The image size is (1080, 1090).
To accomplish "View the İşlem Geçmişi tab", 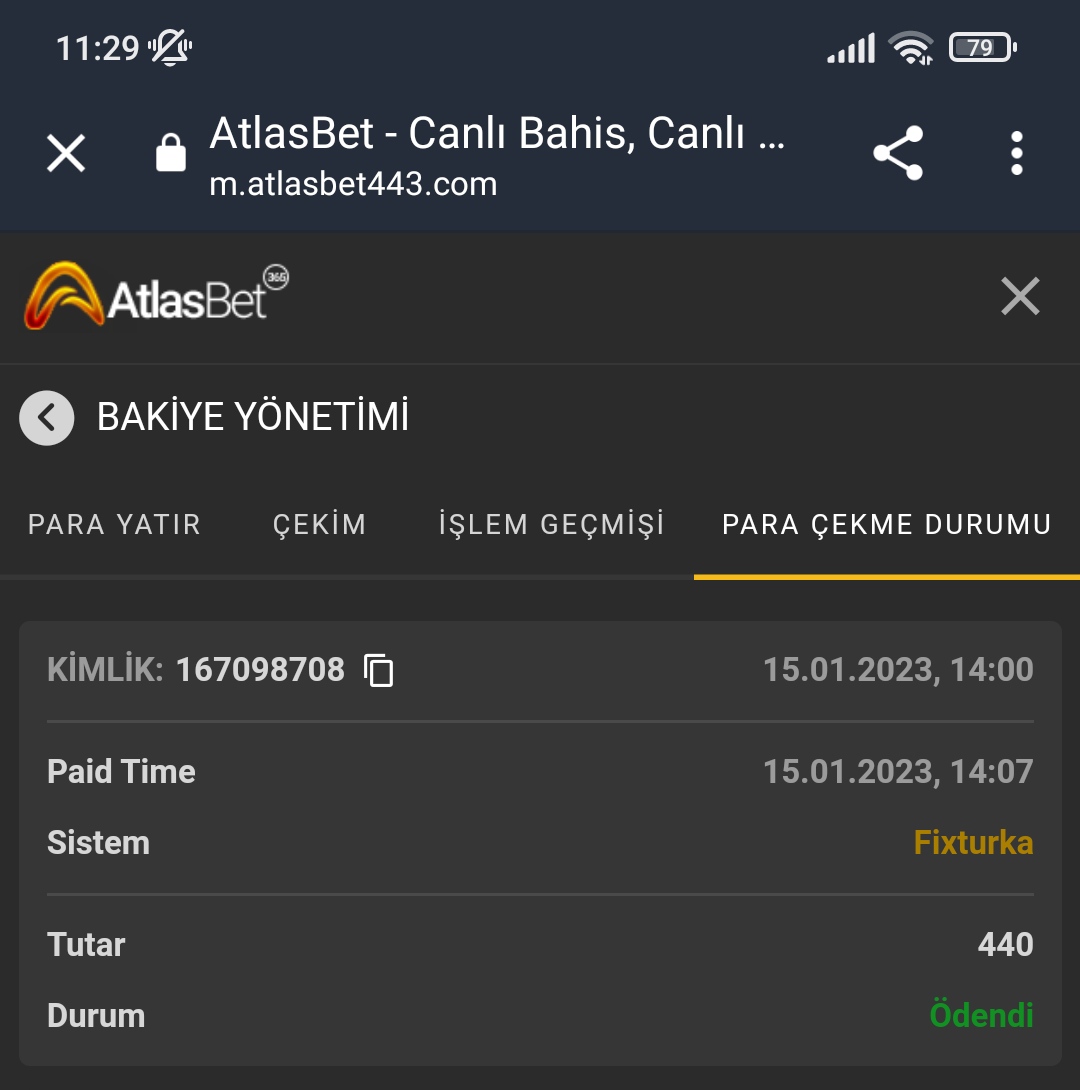I will pyautogui.click(x=551, y=525).
